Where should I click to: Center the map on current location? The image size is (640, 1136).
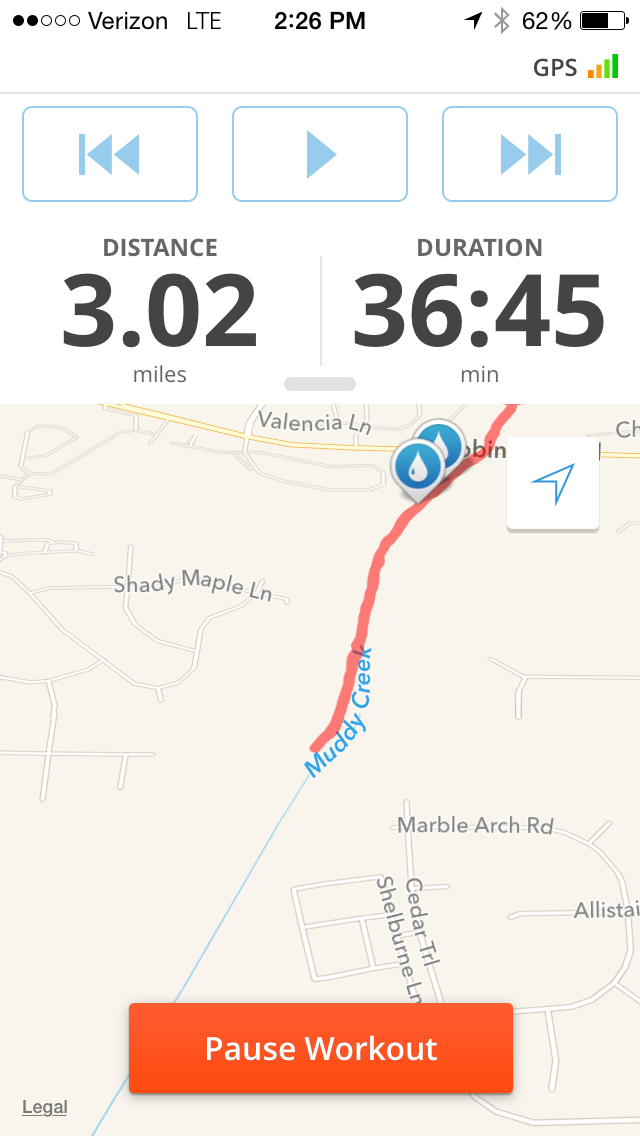[x=553, y=483]
